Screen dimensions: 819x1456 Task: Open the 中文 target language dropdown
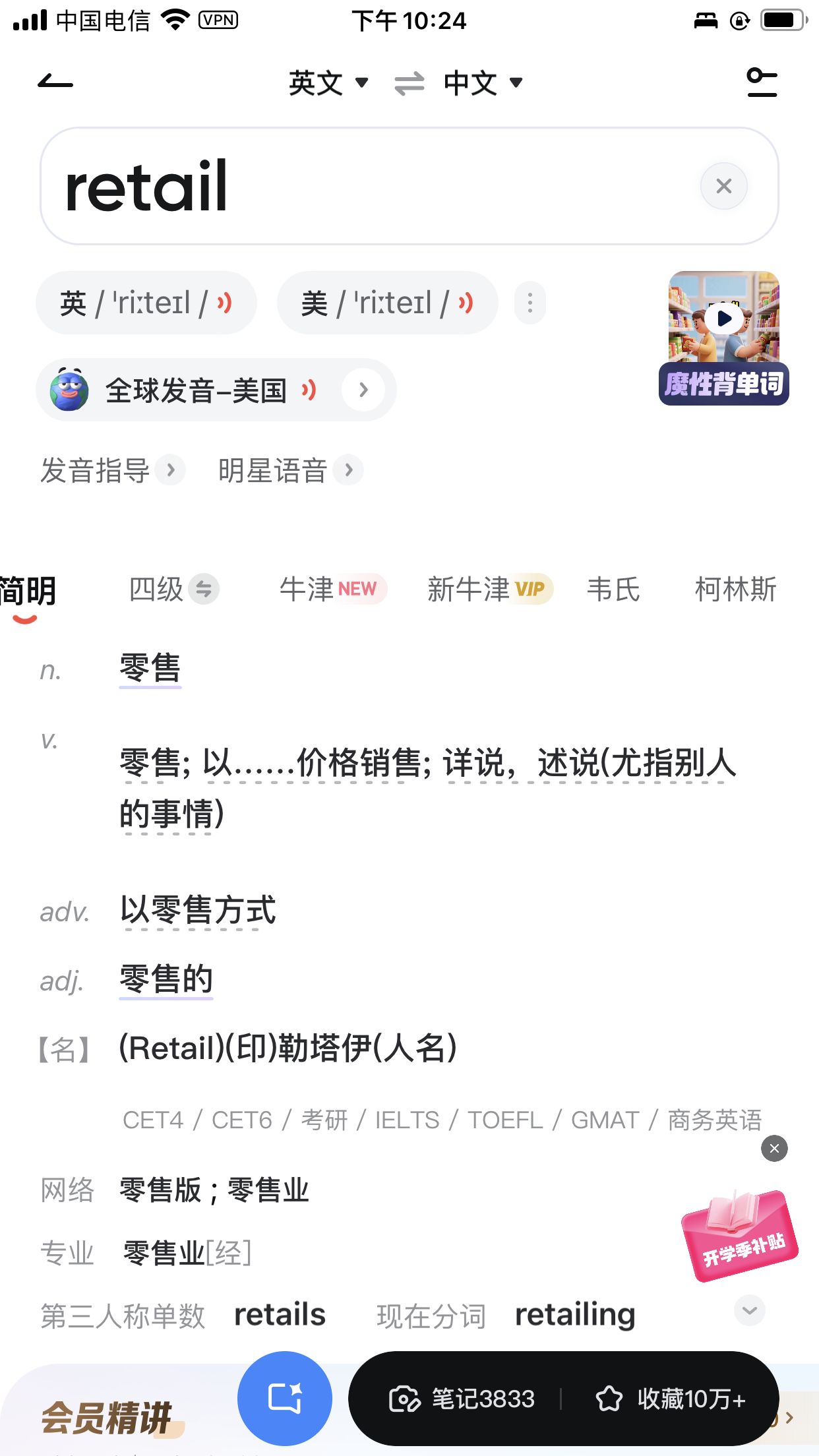point(483,83)
